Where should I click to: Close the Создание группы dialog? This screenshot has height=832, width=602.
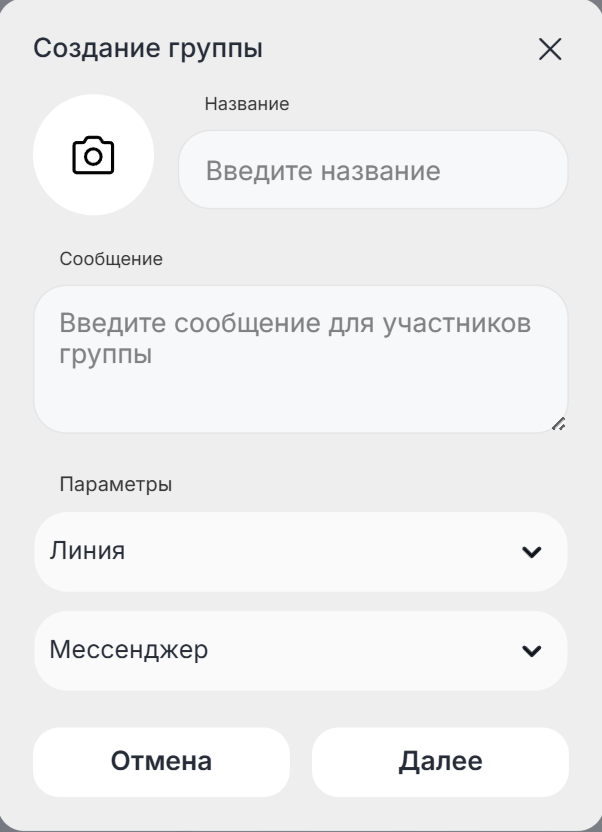point(550,49)
